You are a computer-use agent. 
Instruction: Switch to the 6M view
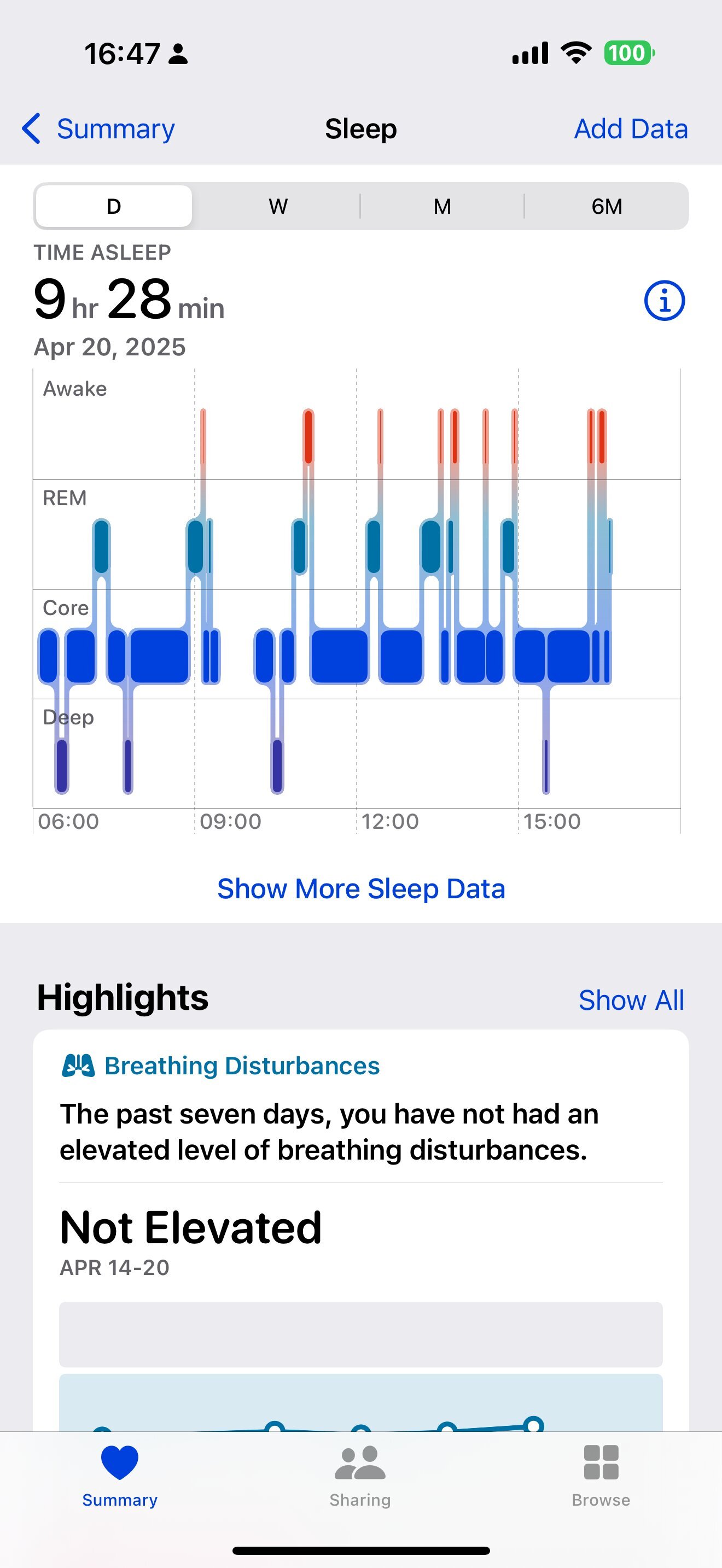607,206
